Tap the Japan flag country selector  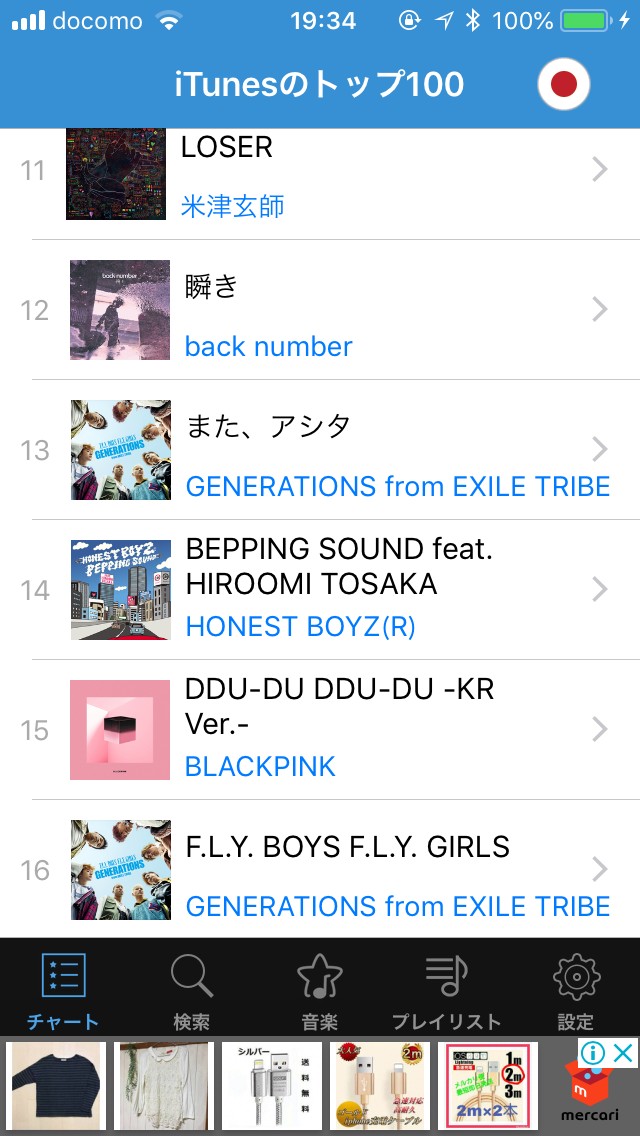563,85
